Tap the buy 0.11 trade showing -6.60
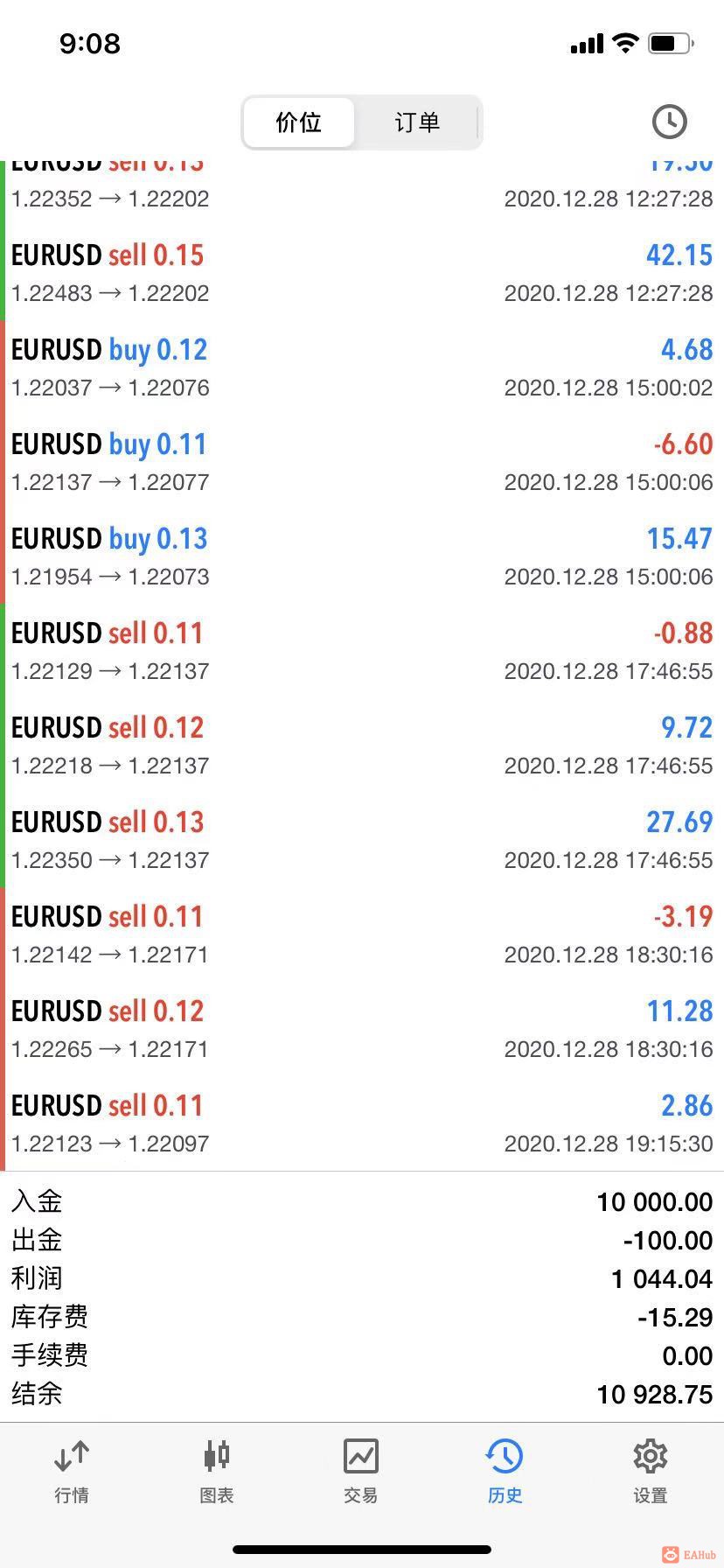Screen dimensions: 724x1568 [x=362, y=462]
